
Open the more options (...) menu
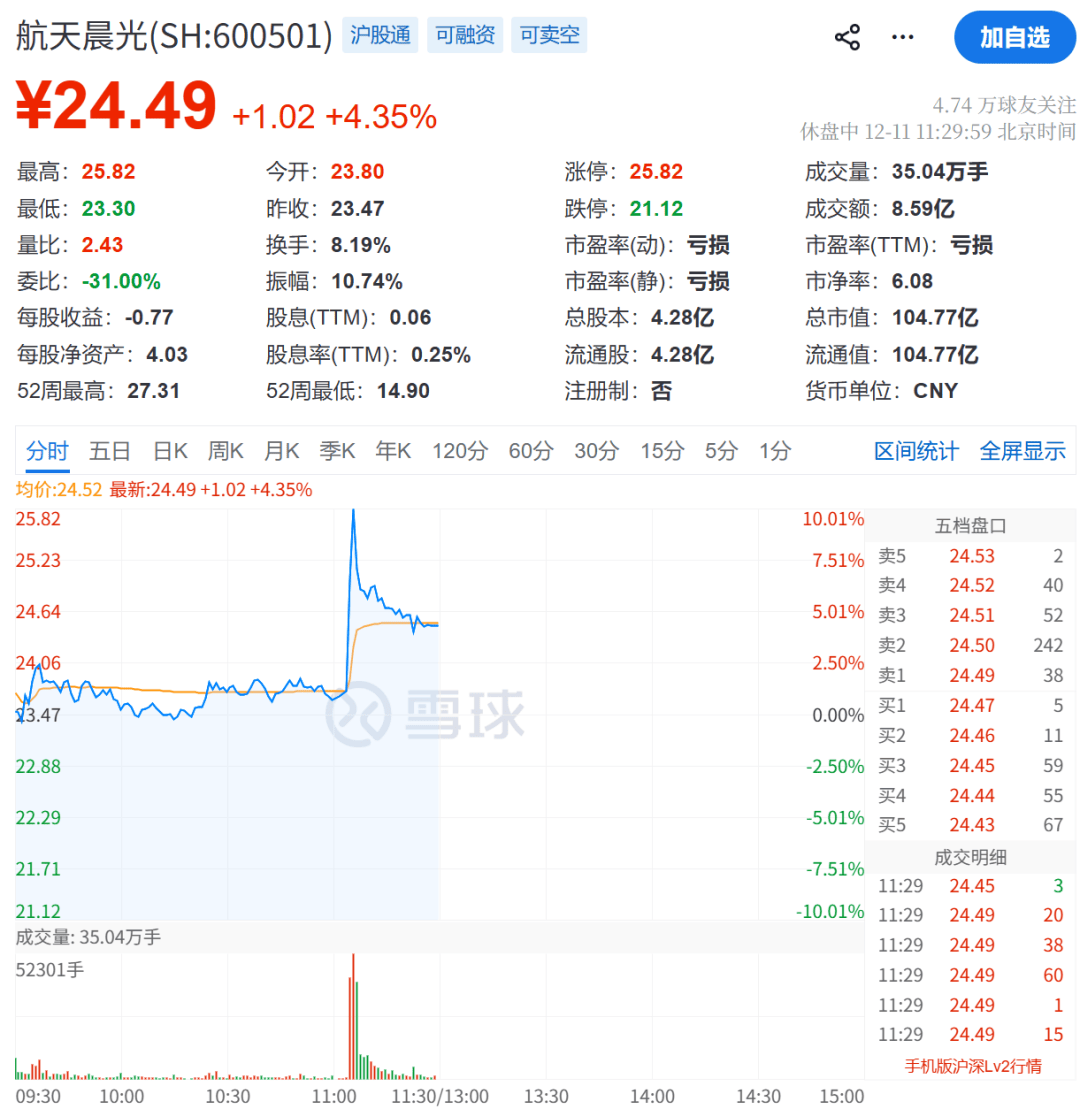(902, 36)
